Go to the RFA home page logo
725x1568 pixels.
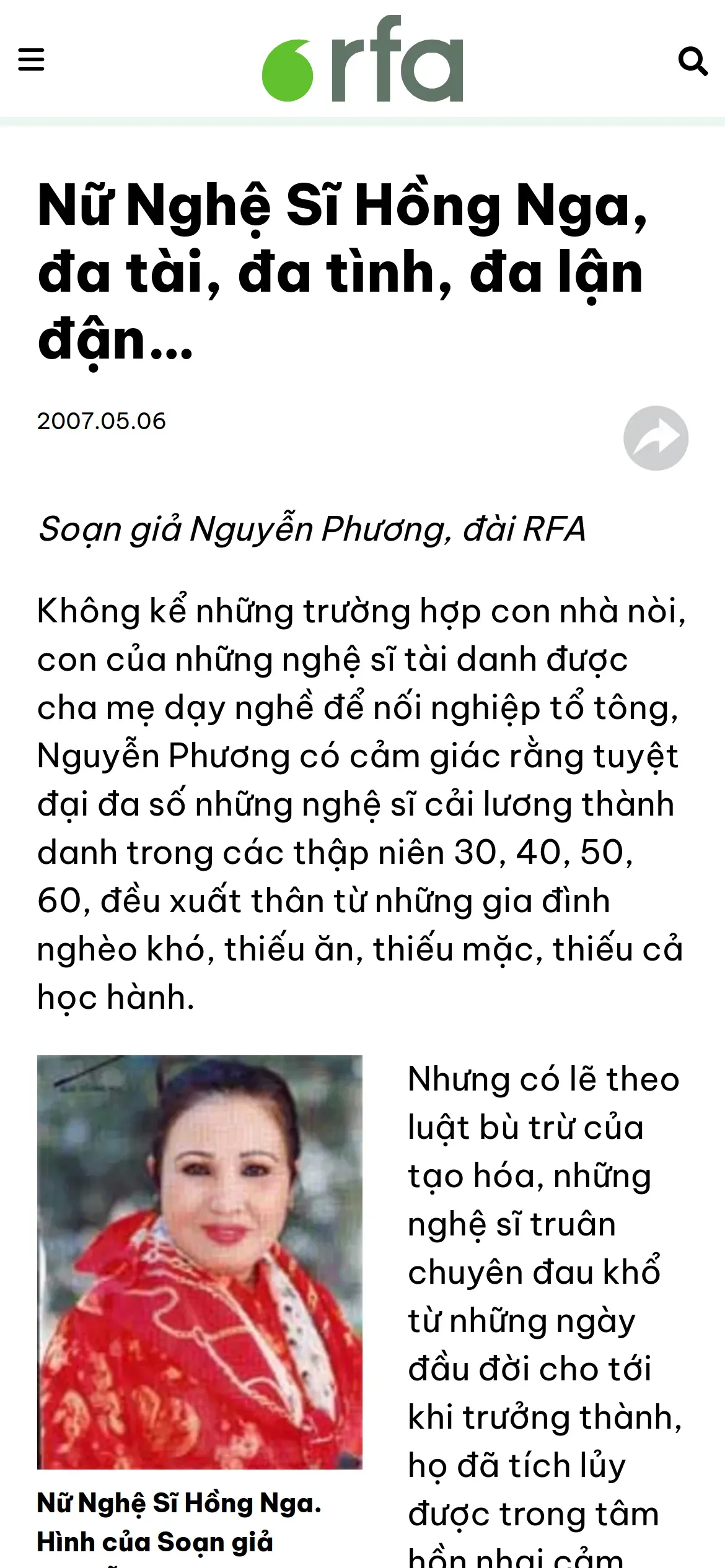(362, 59)
